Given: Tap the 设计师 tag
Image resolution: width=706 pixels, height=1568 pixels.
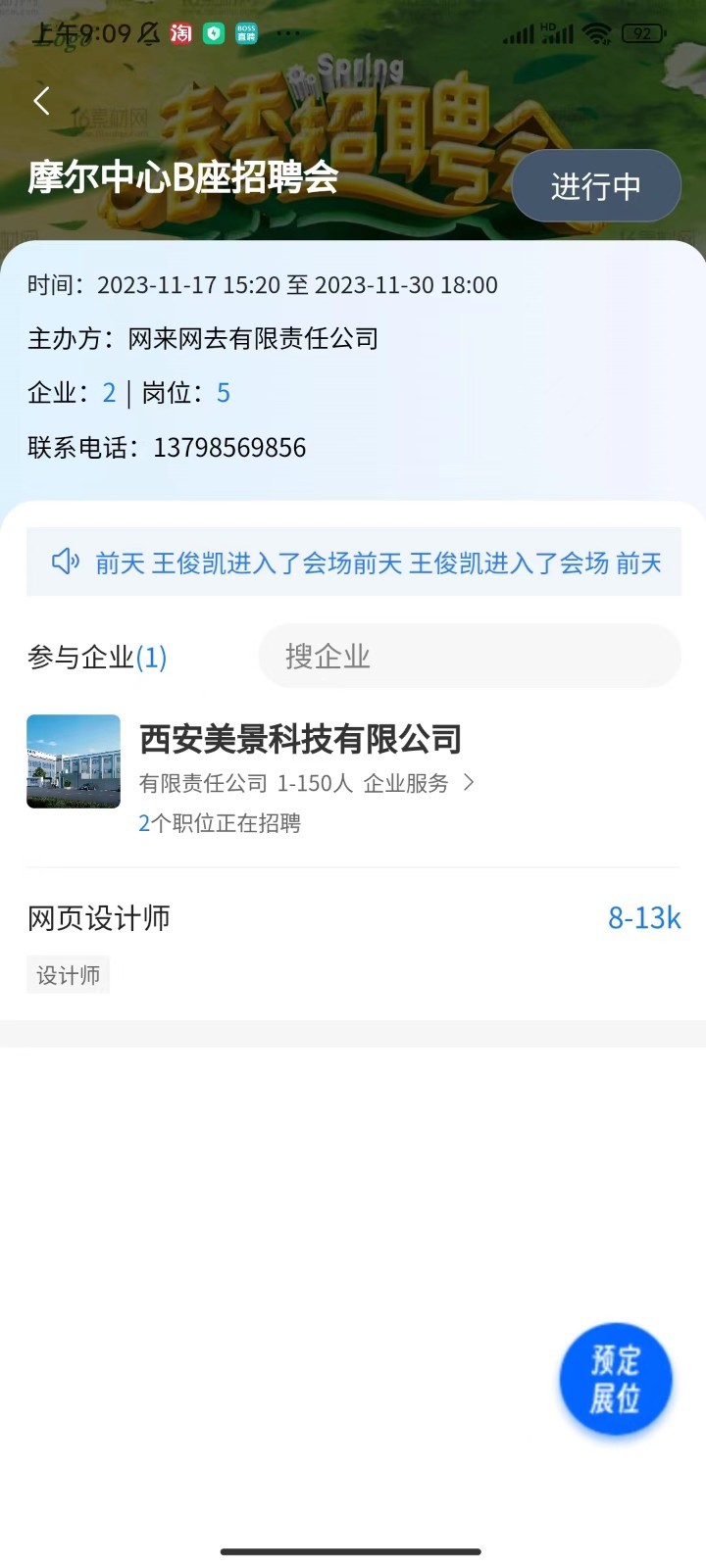Looking at the screenshot, I should tap(68, 974).
